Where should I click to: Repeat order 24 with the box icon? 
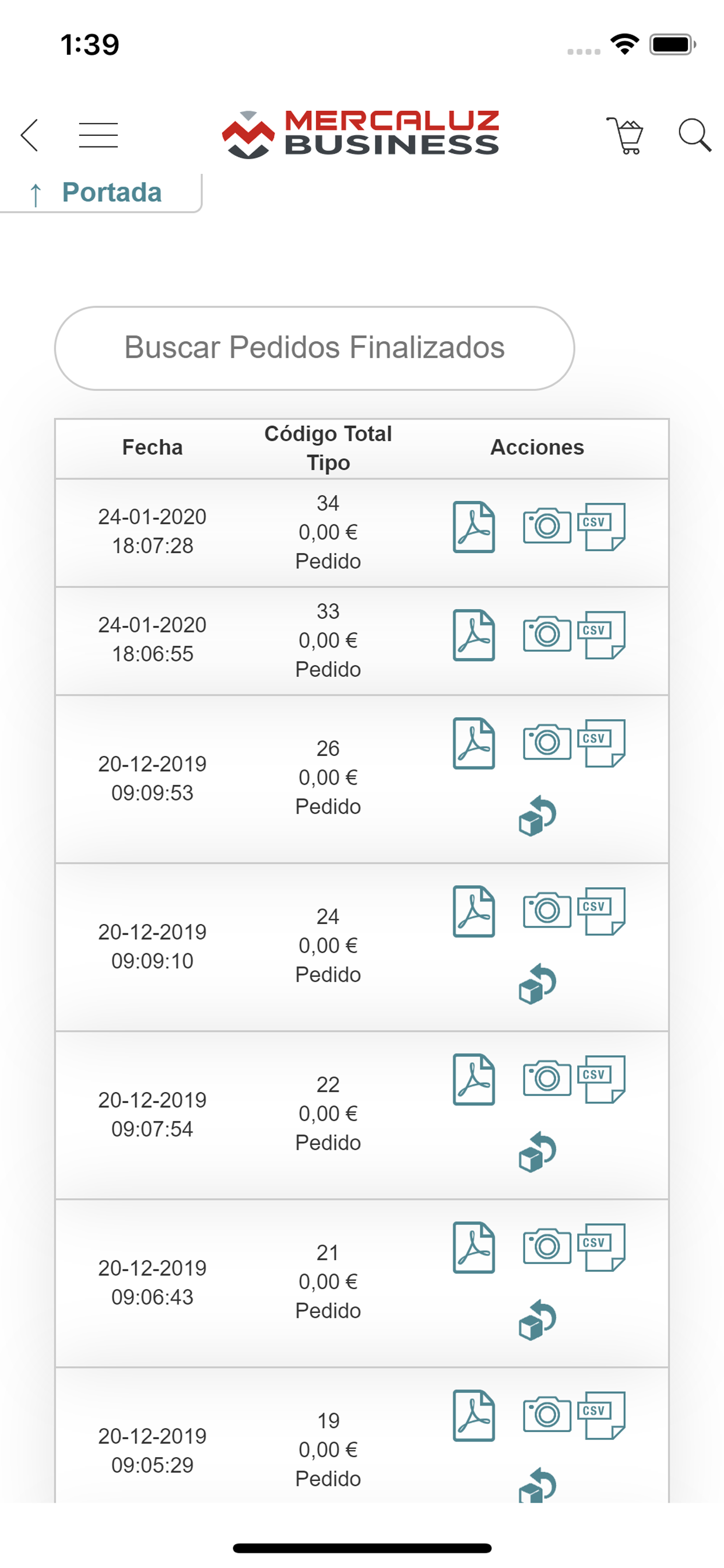(537, 984)
